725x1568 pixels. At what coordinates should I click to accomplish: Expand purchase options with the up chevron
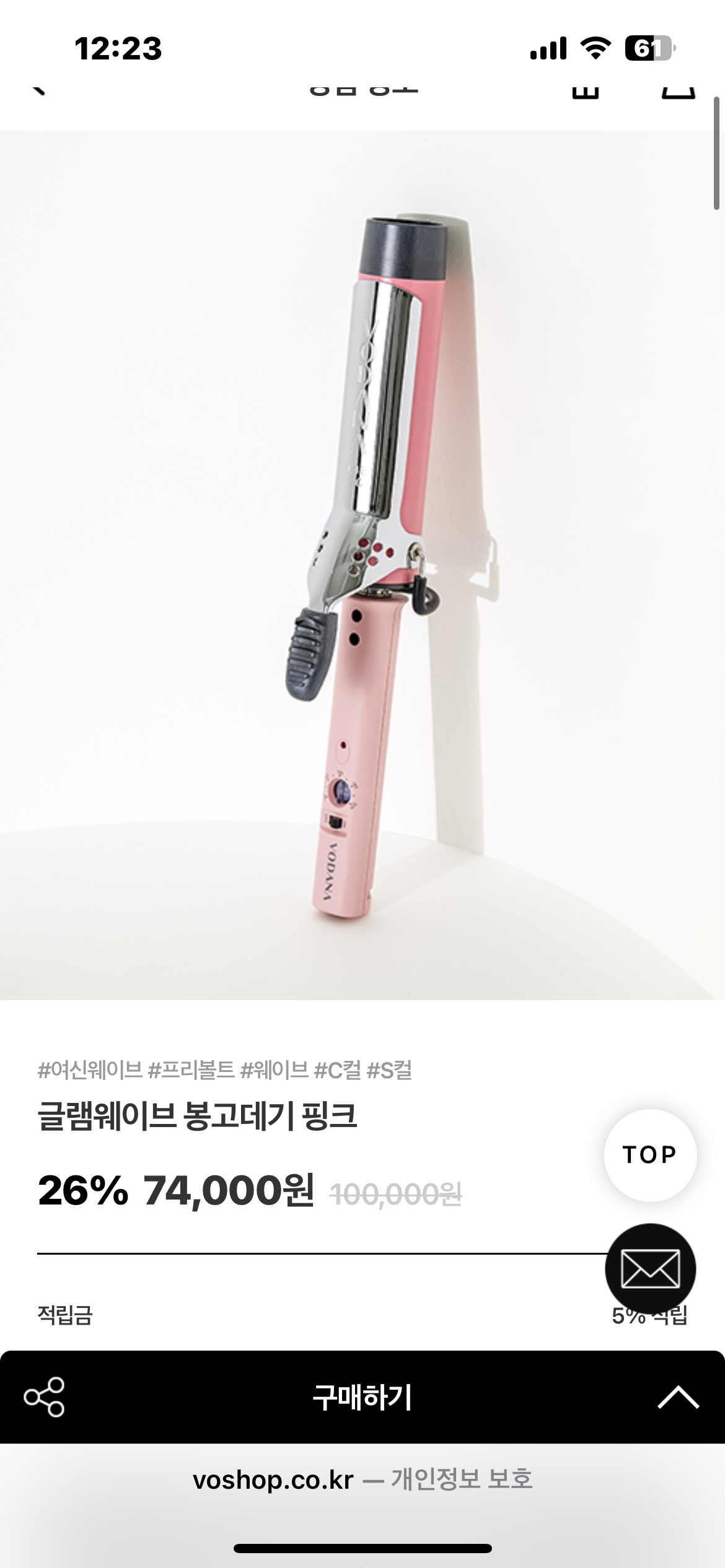coord(678,1397)
